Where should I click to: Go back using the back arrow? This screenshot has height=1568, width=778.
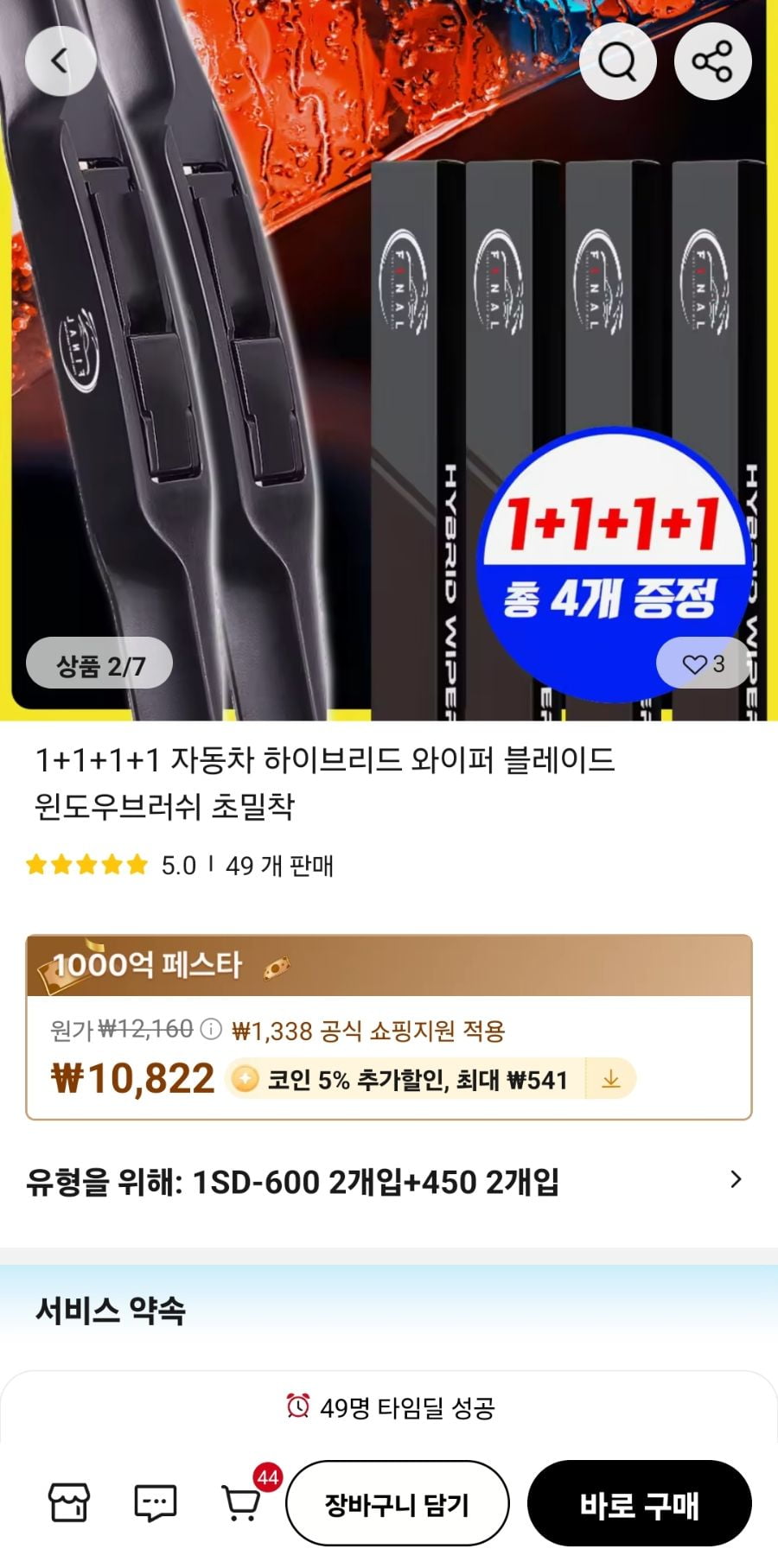click(60, 61)
